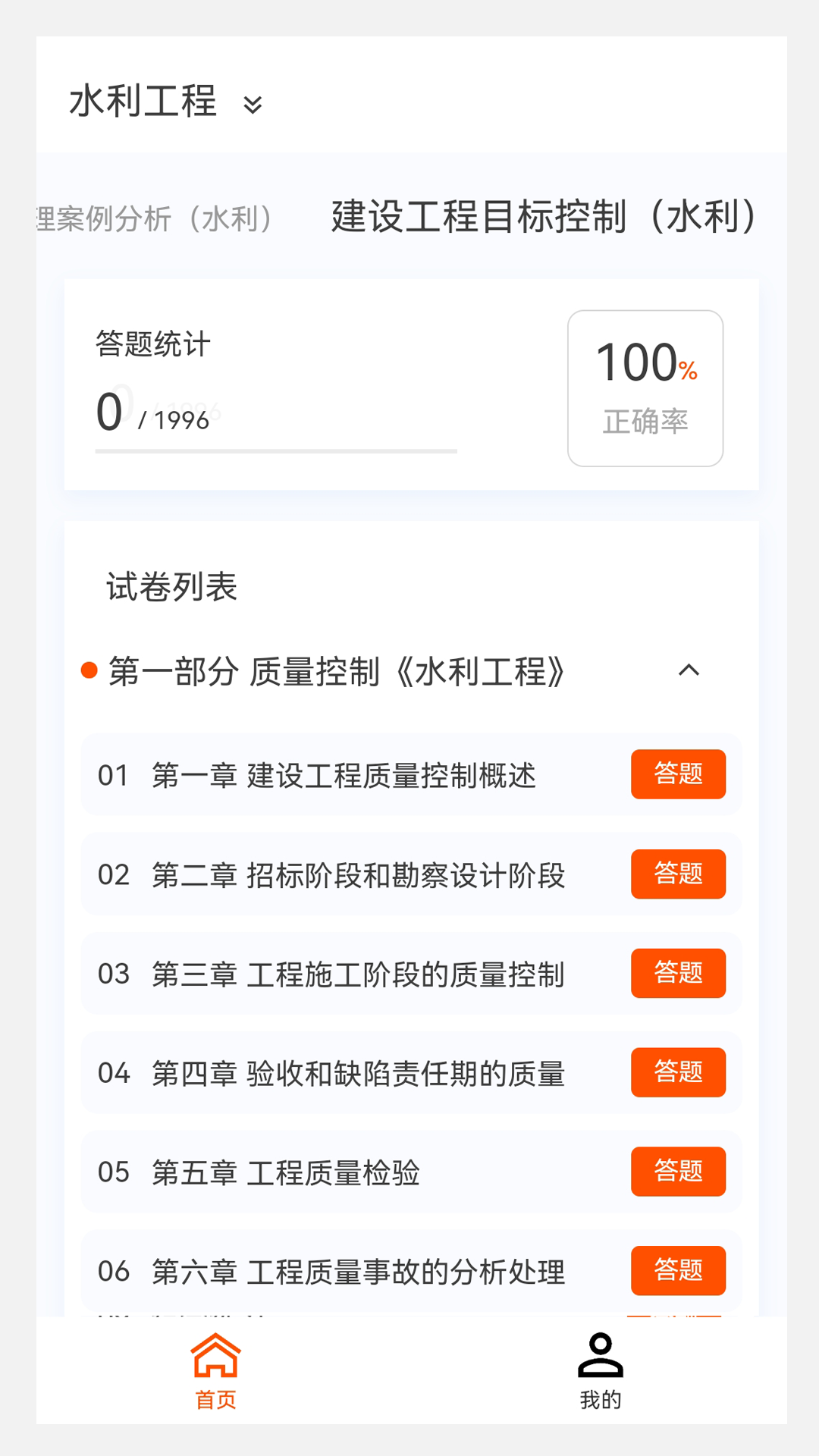This screenshot has width=819, height=1456.
Task: Begin quiz for 第三章 工程施工阶段的质量控制
Action: pos(678,974)
